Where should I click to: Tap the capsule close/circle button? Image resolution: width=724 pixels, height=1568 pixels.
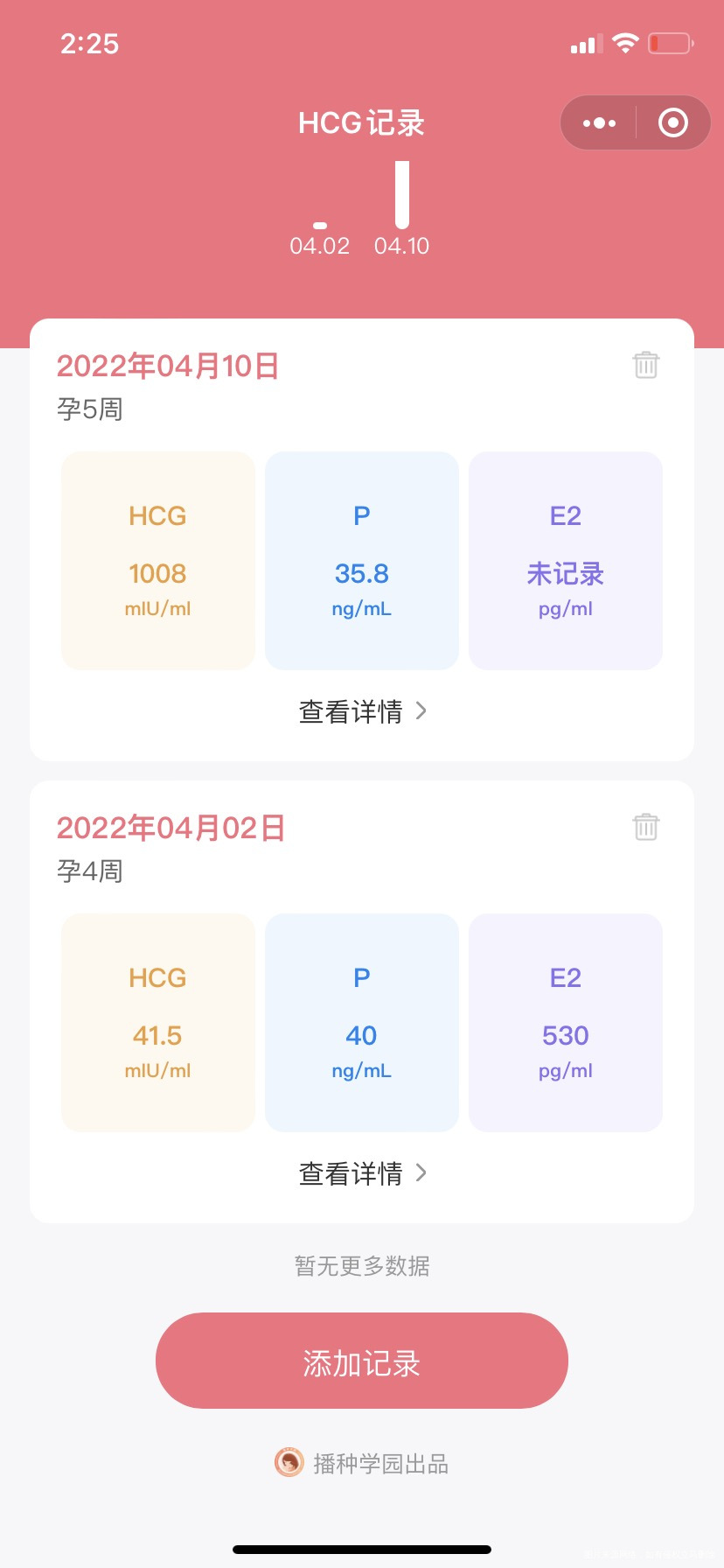[x=673, y=122]
